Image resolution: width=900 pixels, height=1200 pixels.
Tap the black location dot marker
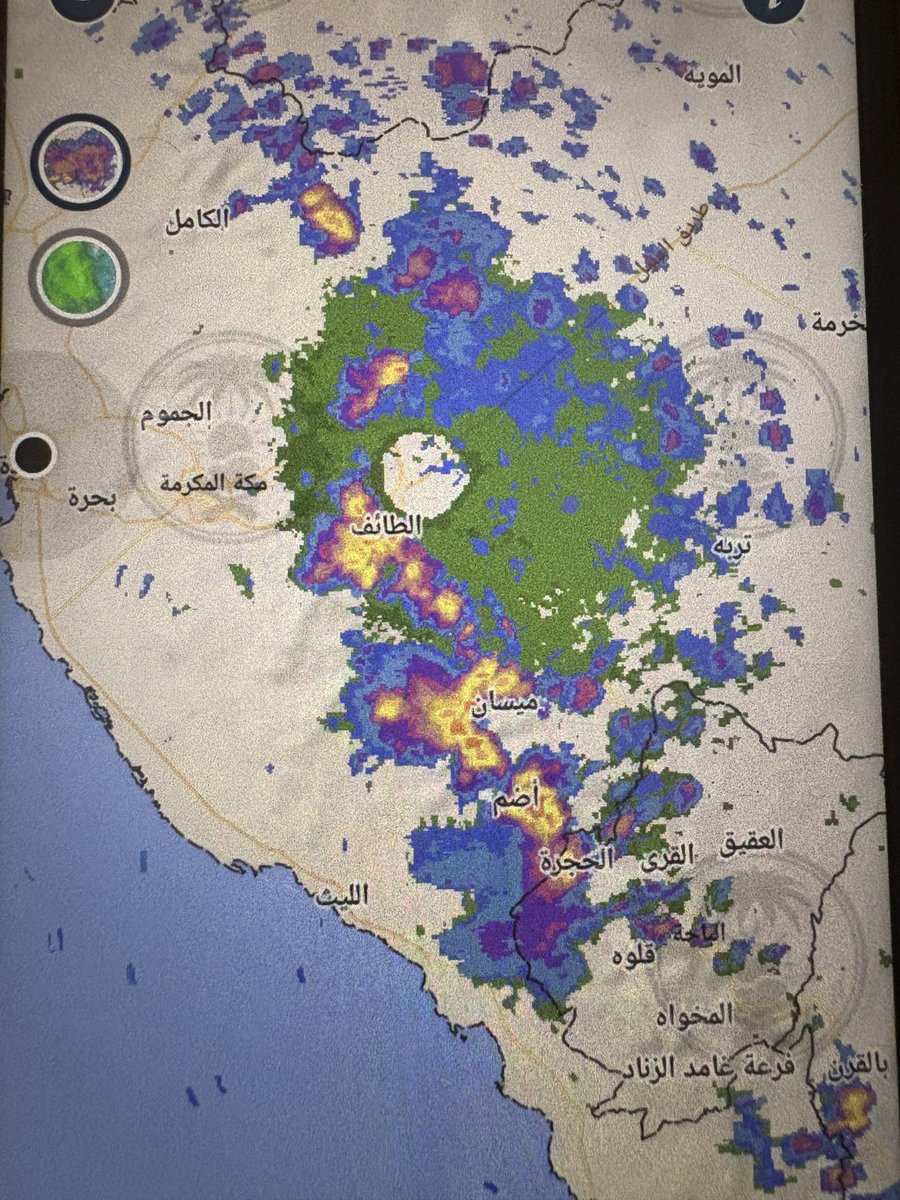coord(36,454)
